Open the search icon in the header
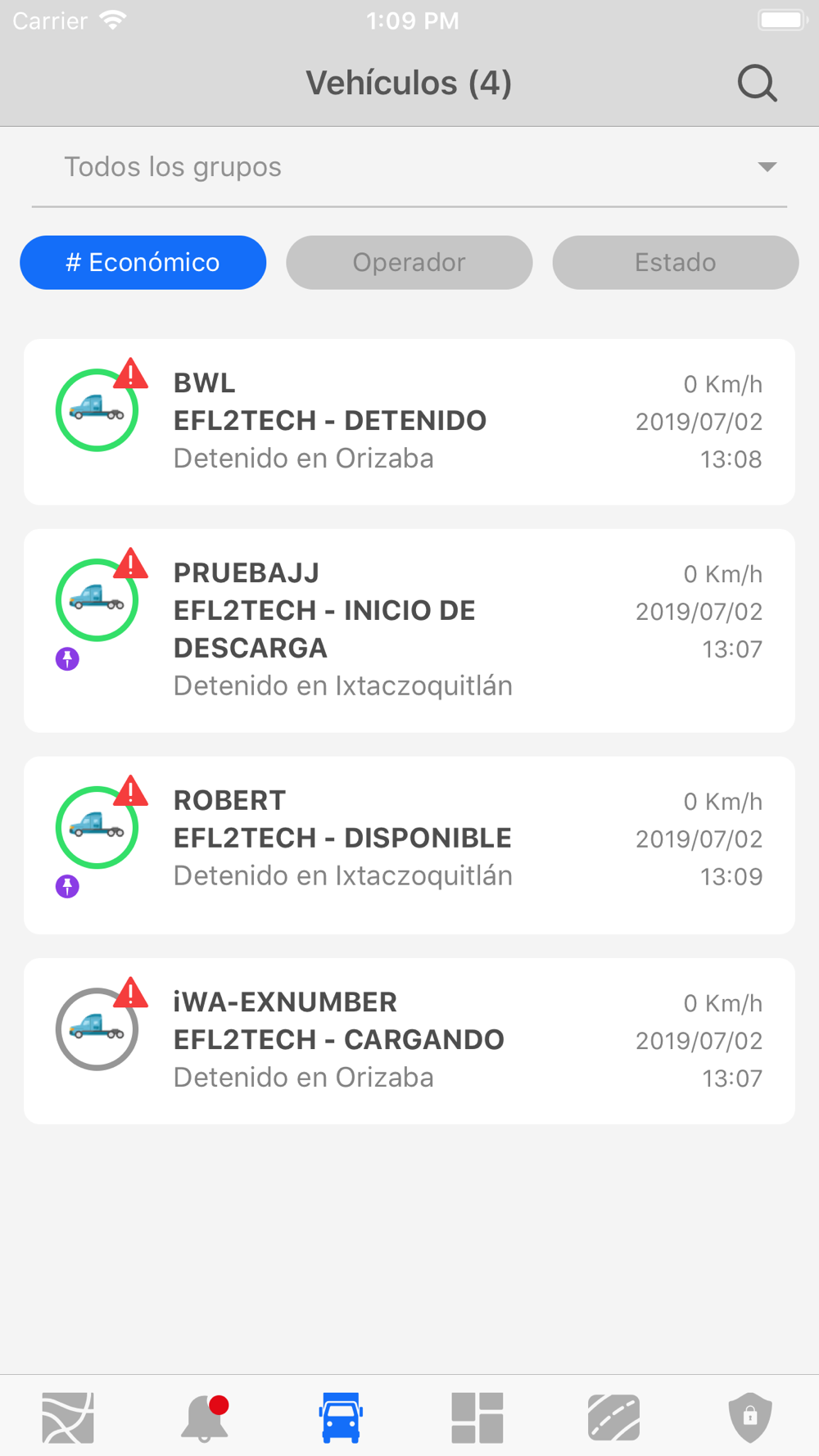The width and height of the screenshot is (819, 1456). 757,83
